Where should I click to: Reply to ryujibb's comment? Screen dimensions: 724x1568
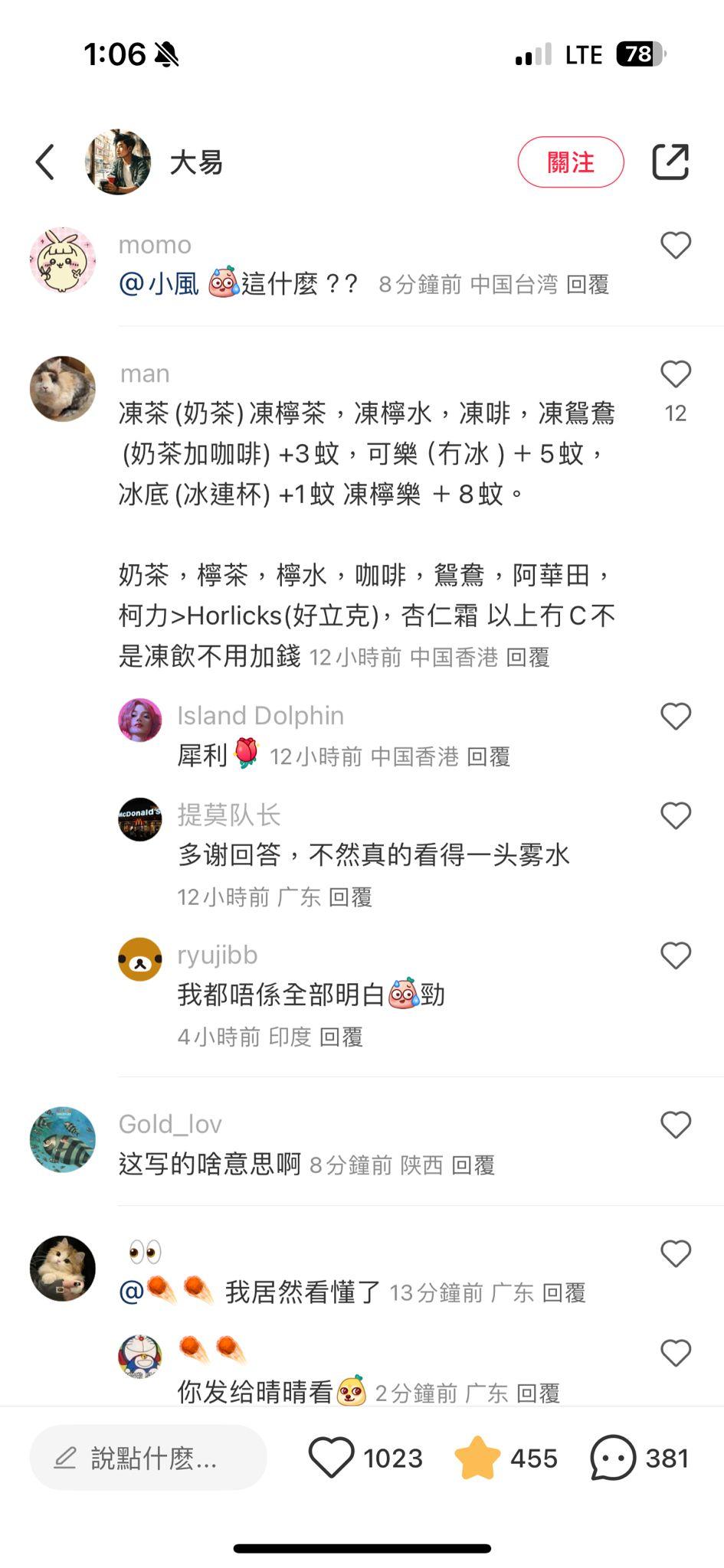(x=341, y=1037)
